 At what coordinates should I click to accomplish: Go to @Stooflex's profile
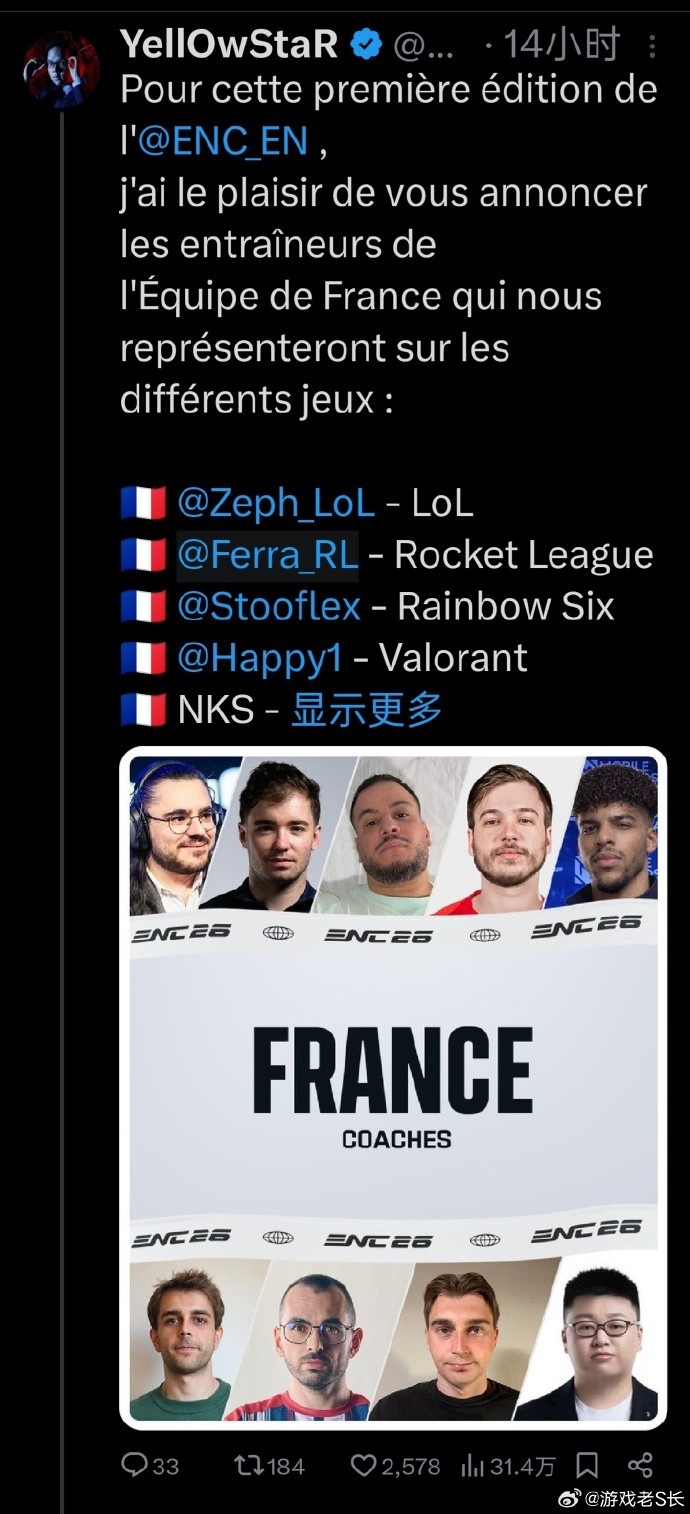coord(268,607)
